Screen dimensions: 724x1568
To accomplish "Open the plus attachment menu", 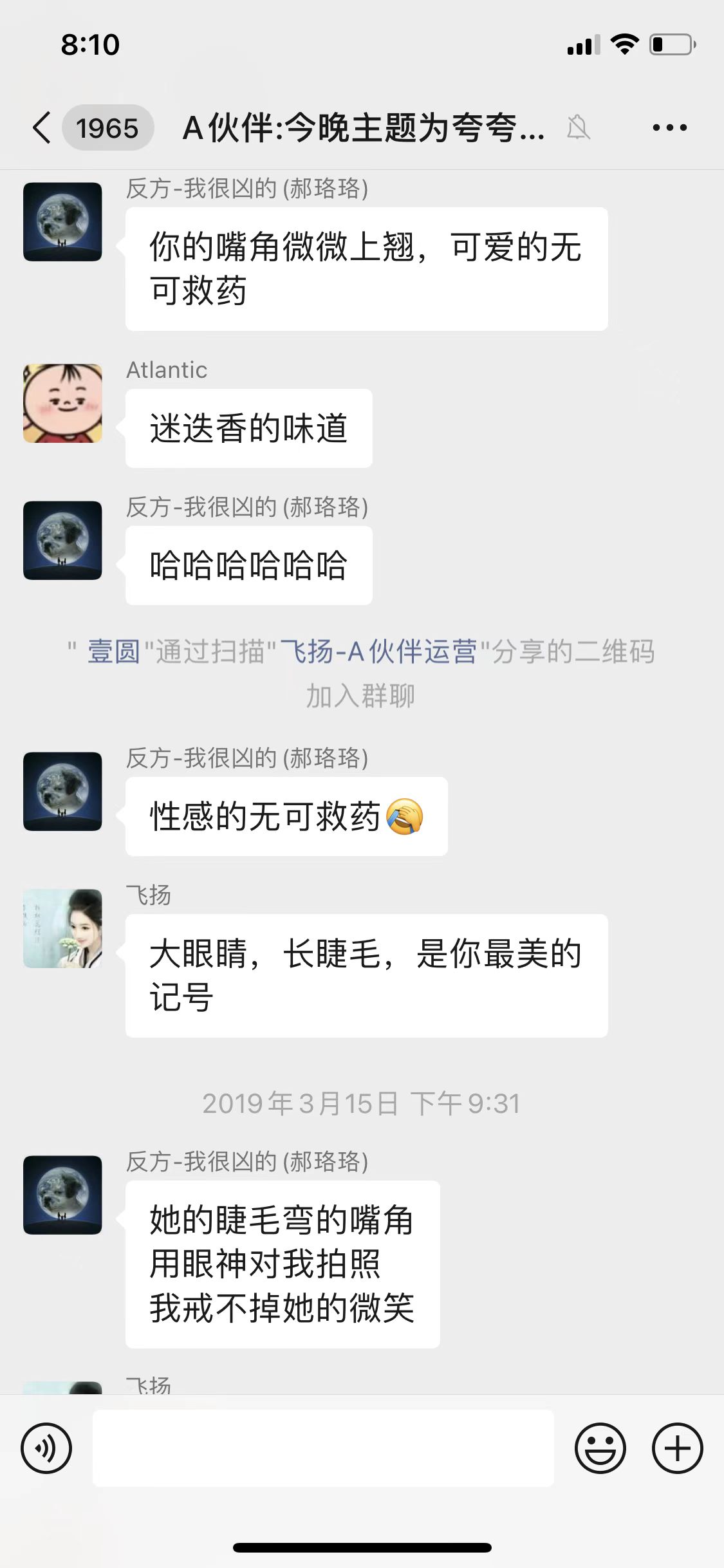I will coord(677,1448).
